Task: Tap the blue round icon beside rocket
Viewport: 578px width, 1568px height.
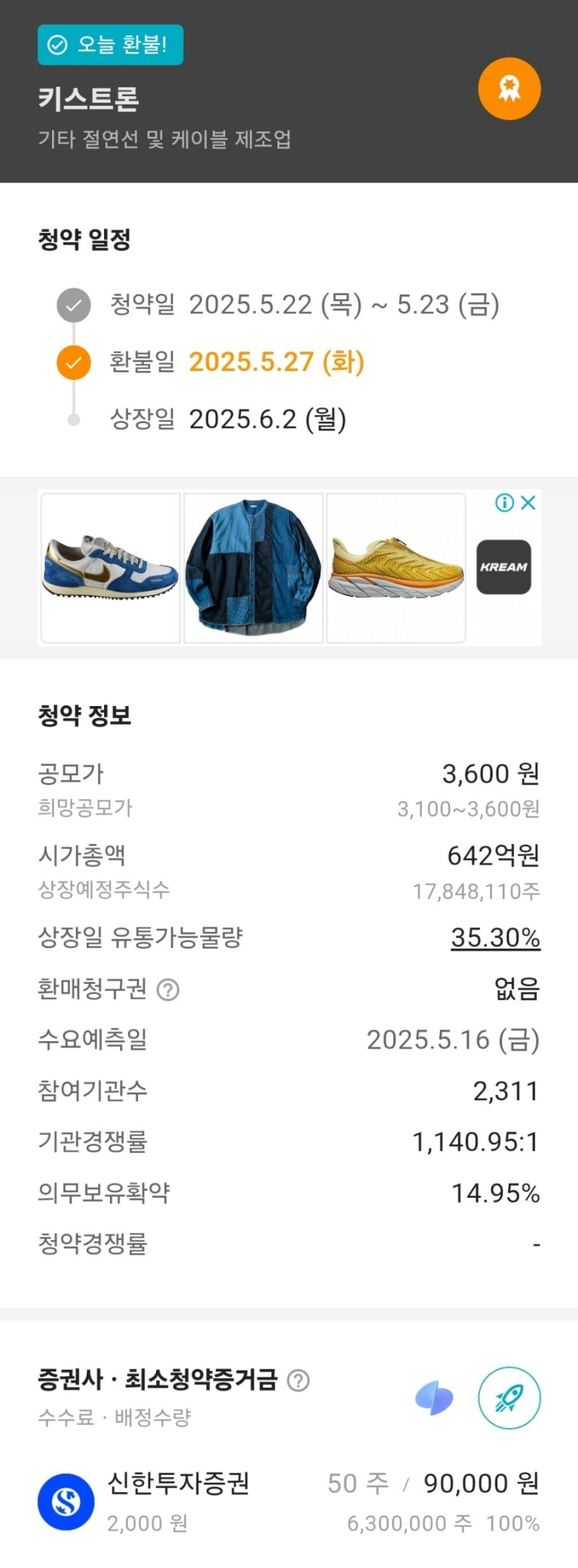Action: pyautogui.click(x=434, y=1398)
